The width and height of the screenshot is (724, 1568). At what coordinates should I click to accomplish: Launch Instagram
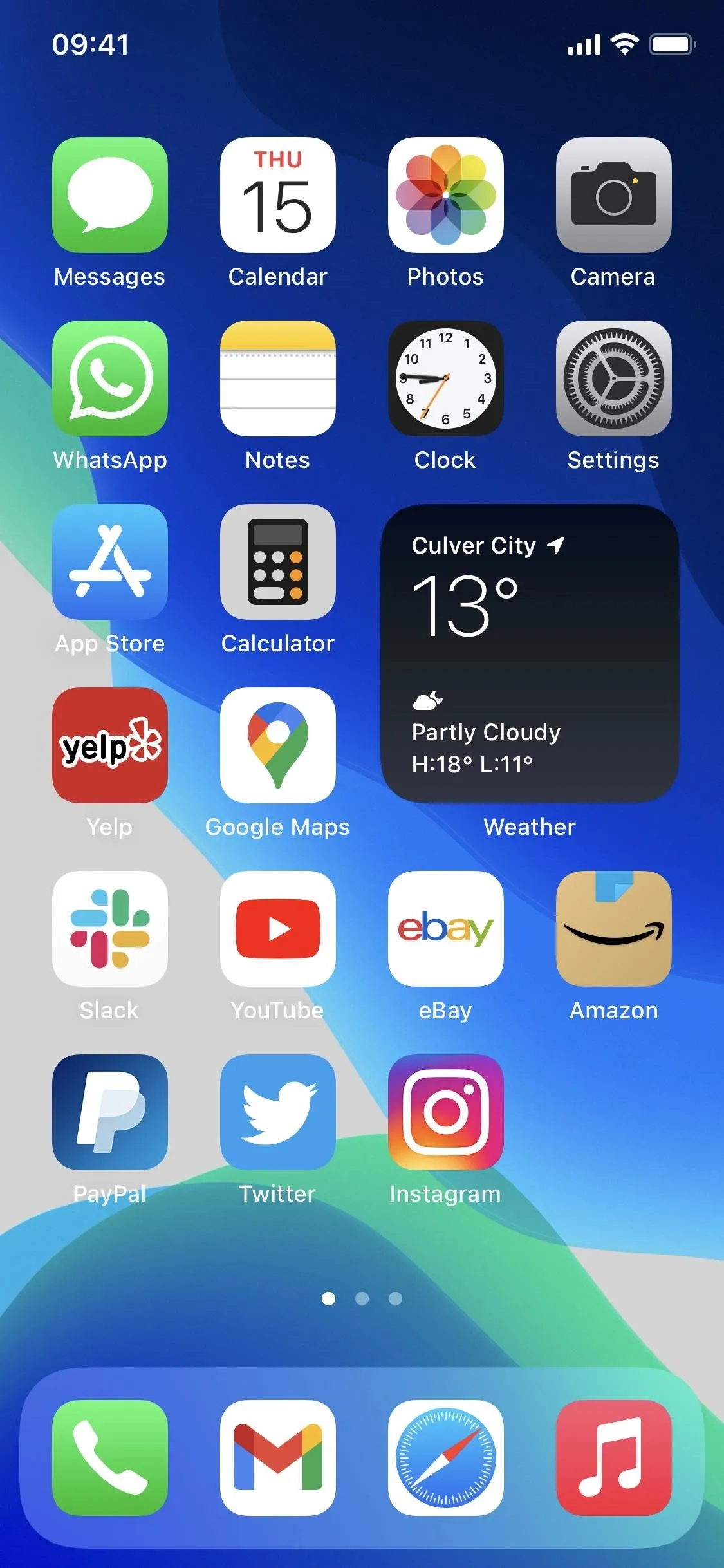[446, 1112]
